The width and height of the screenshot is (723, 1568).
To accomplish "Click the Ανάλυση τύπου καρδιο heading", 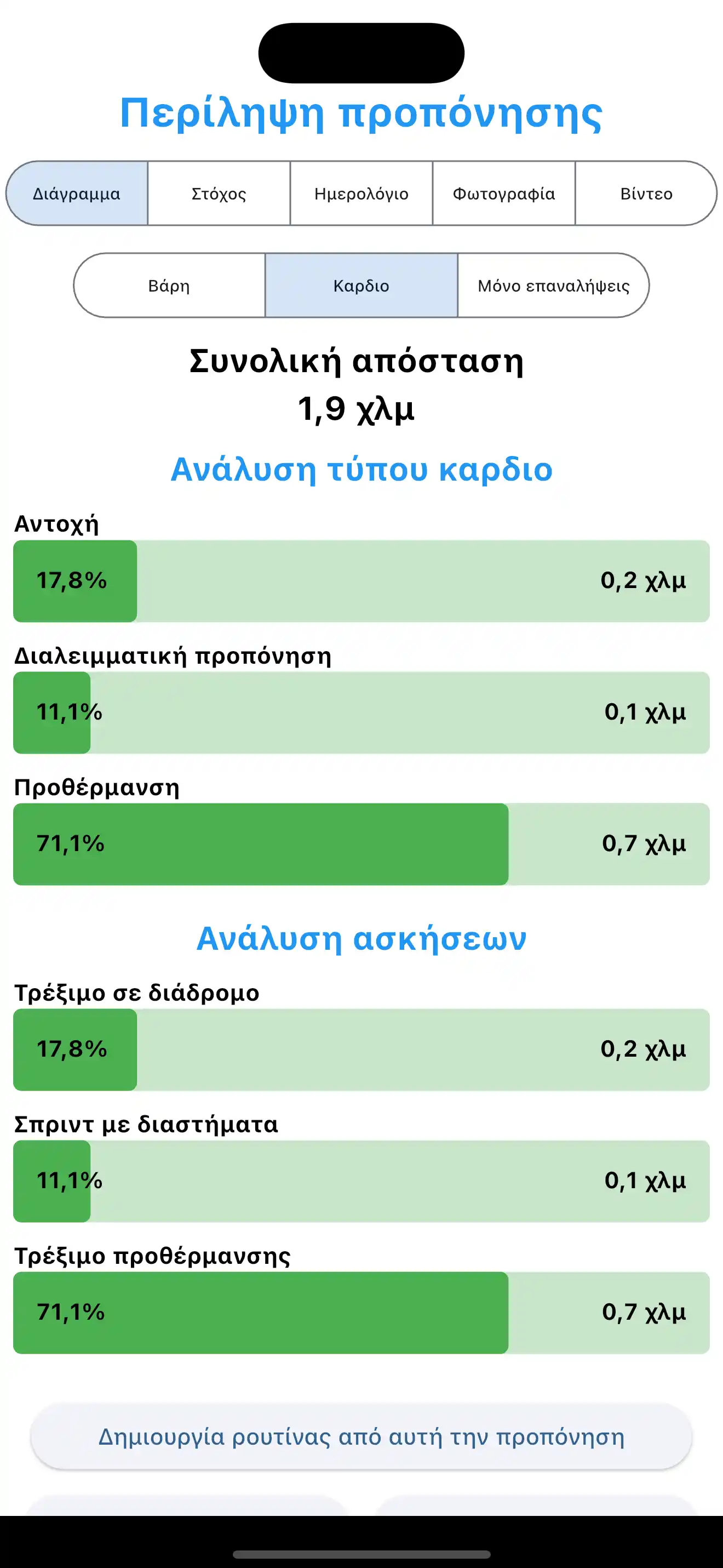I will point(361,469).
